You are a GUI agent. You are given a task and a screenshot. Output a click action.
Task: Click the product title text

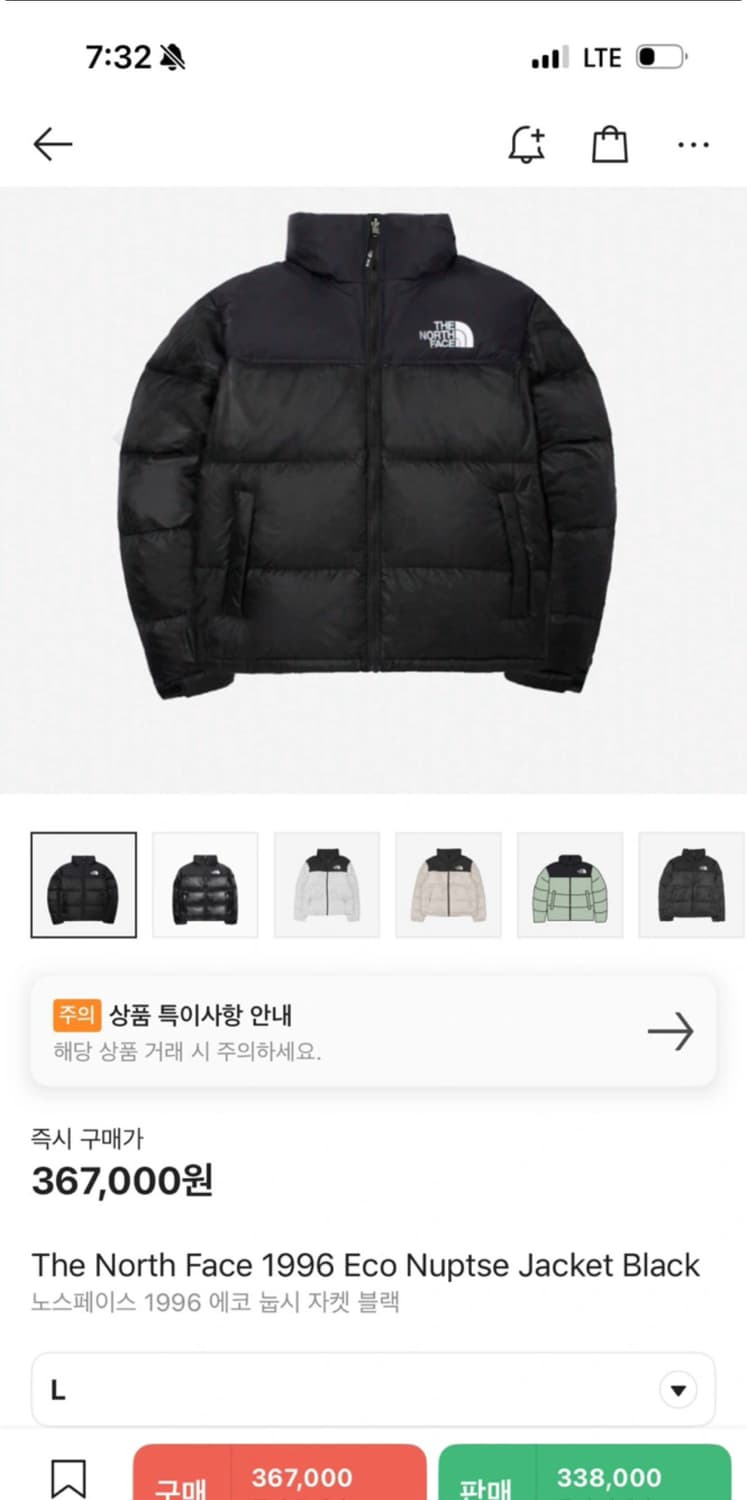(363, 1265)
